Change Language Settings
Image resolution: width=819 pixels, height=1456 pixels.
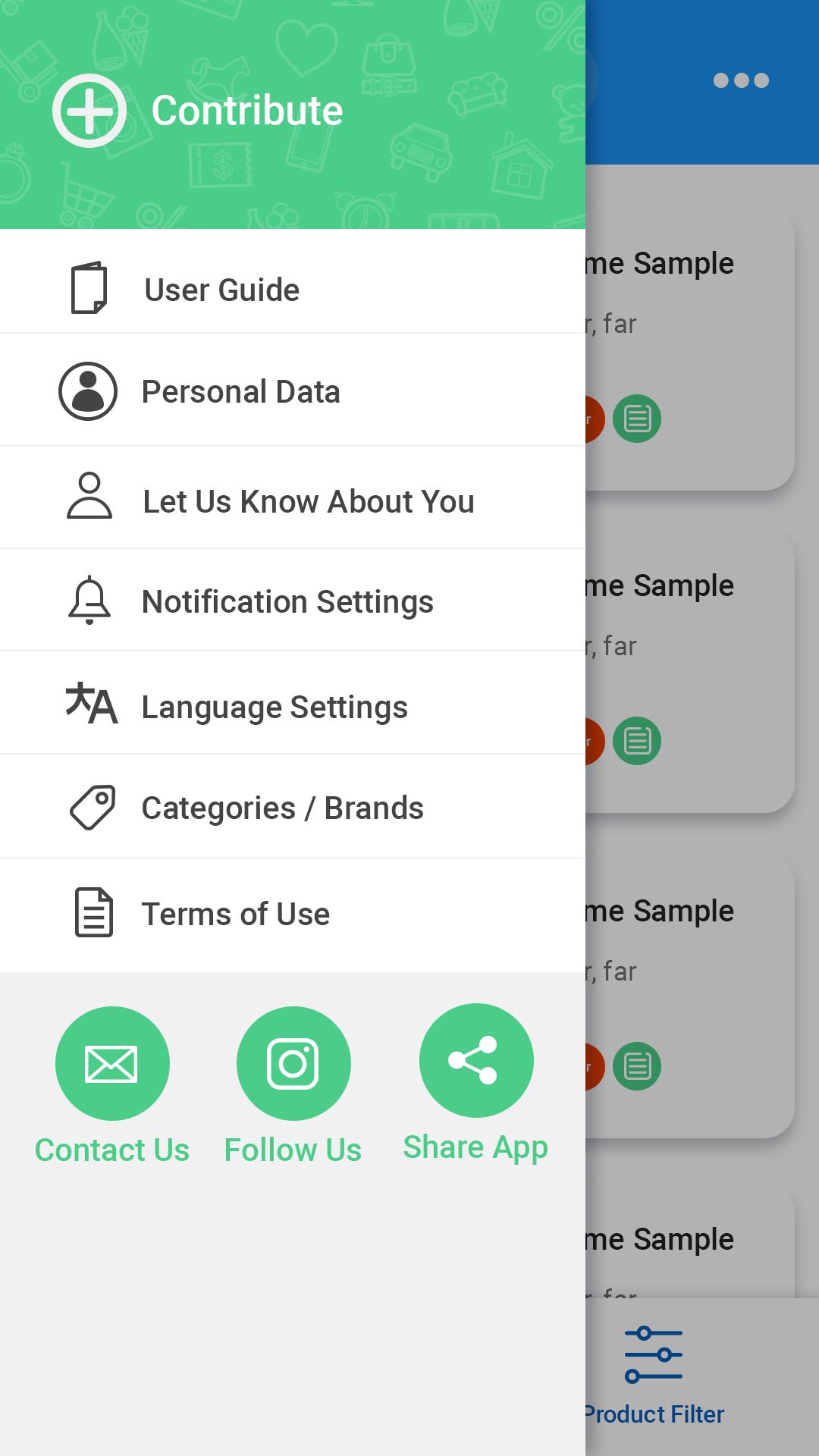pos(275,707)
